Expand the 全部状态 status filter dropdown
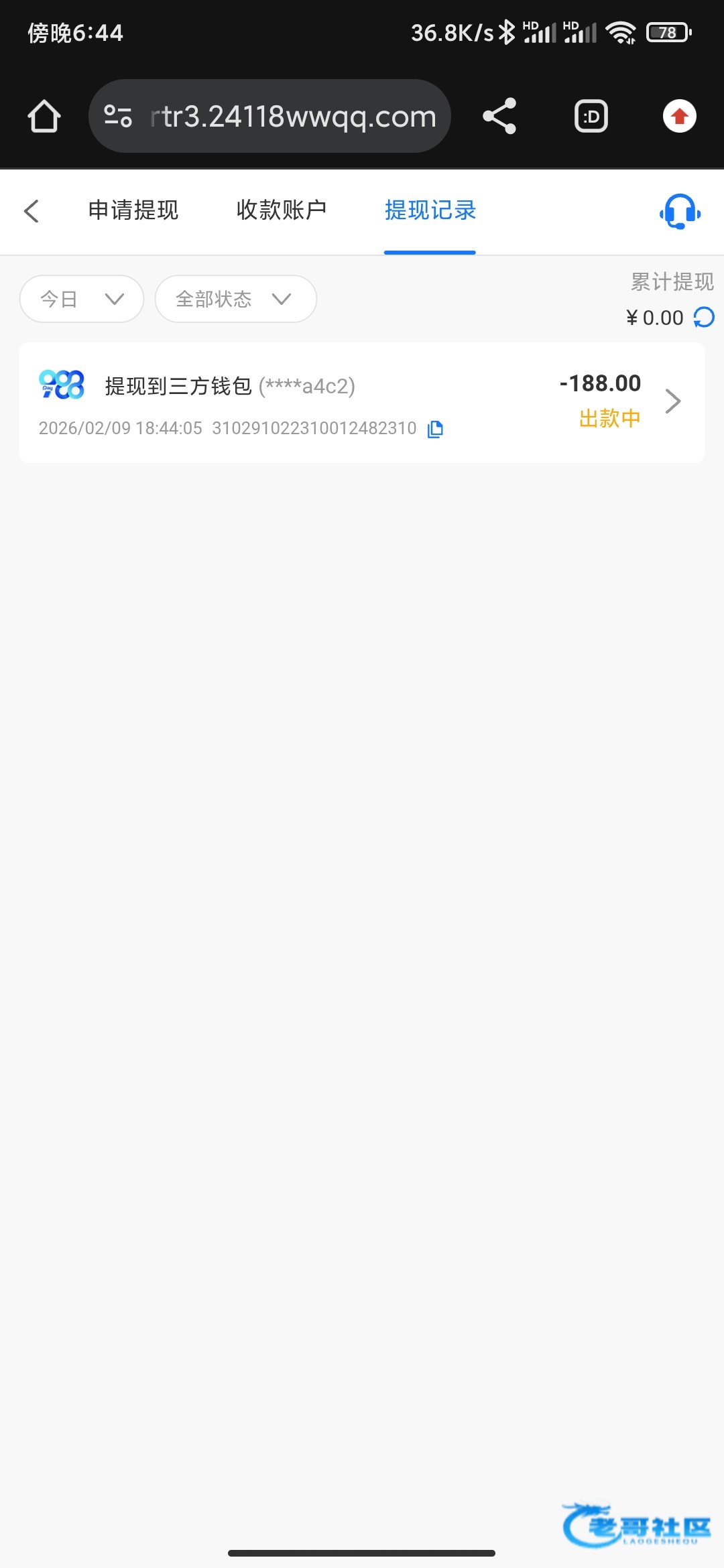 (235, 299)
